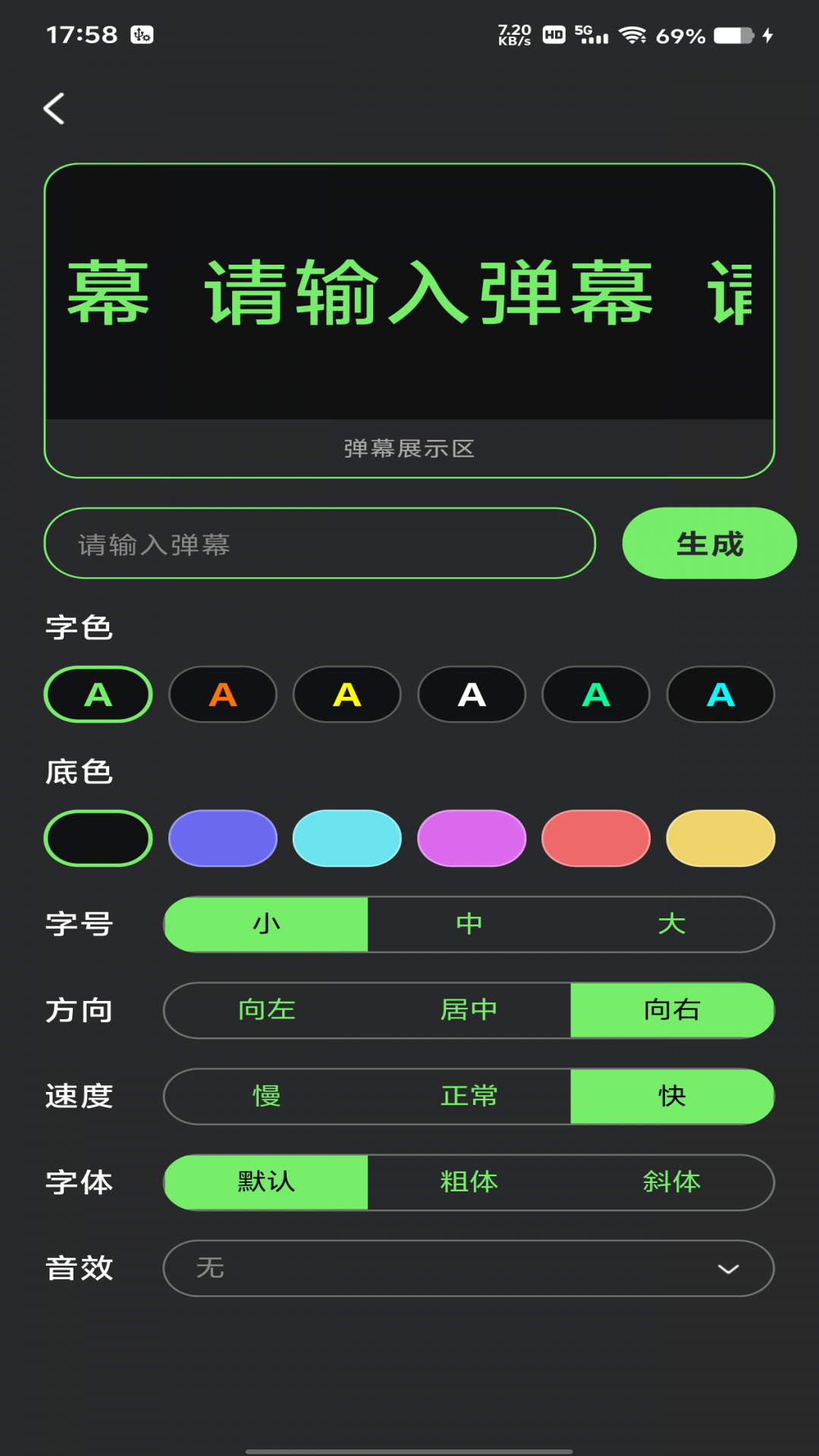The image size is (819, 1456).
Task: Choose the red background color
Action: click(x=595, y=838)
